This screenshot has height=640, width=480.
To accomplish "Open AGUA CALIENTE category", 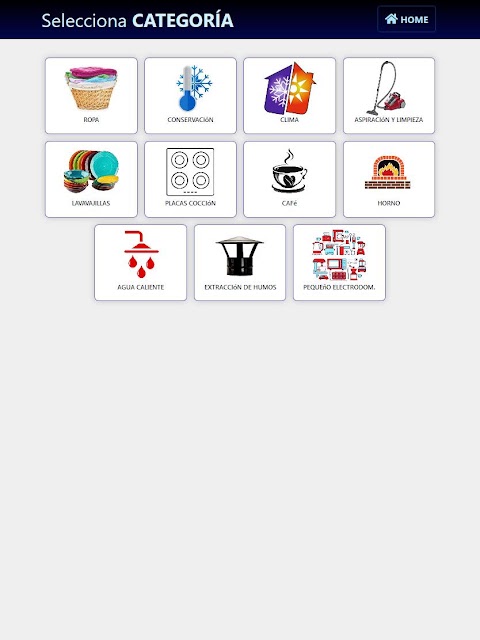I will [x=140, y=262].
